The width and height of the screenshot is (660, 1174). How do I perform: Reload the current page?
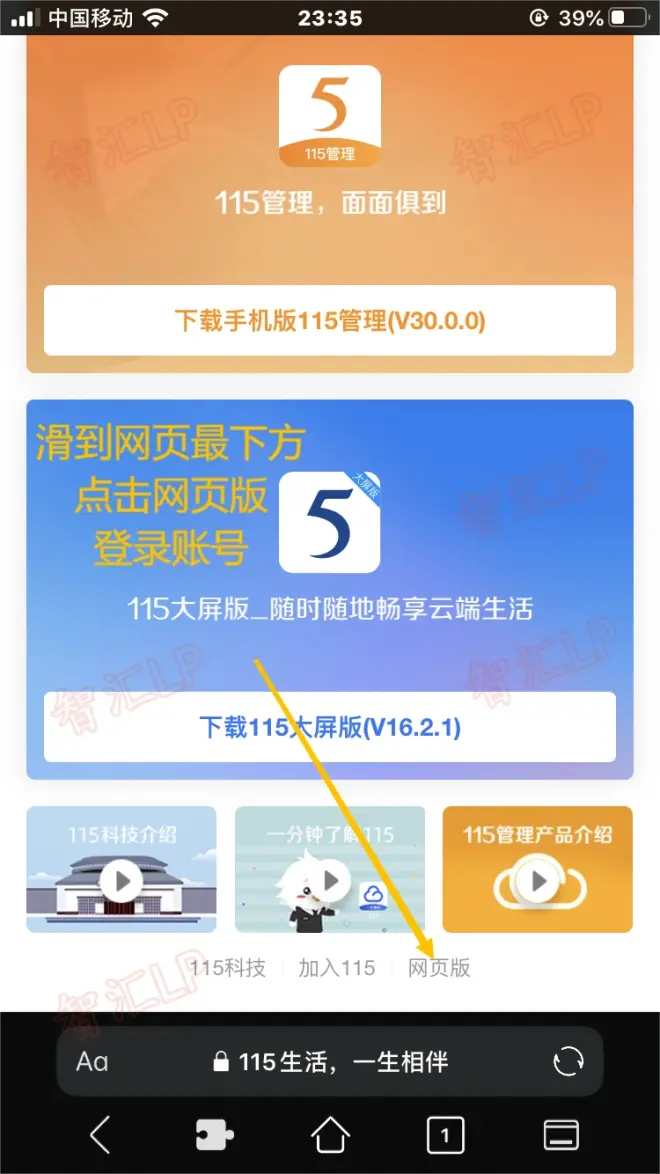[568, 1061]
